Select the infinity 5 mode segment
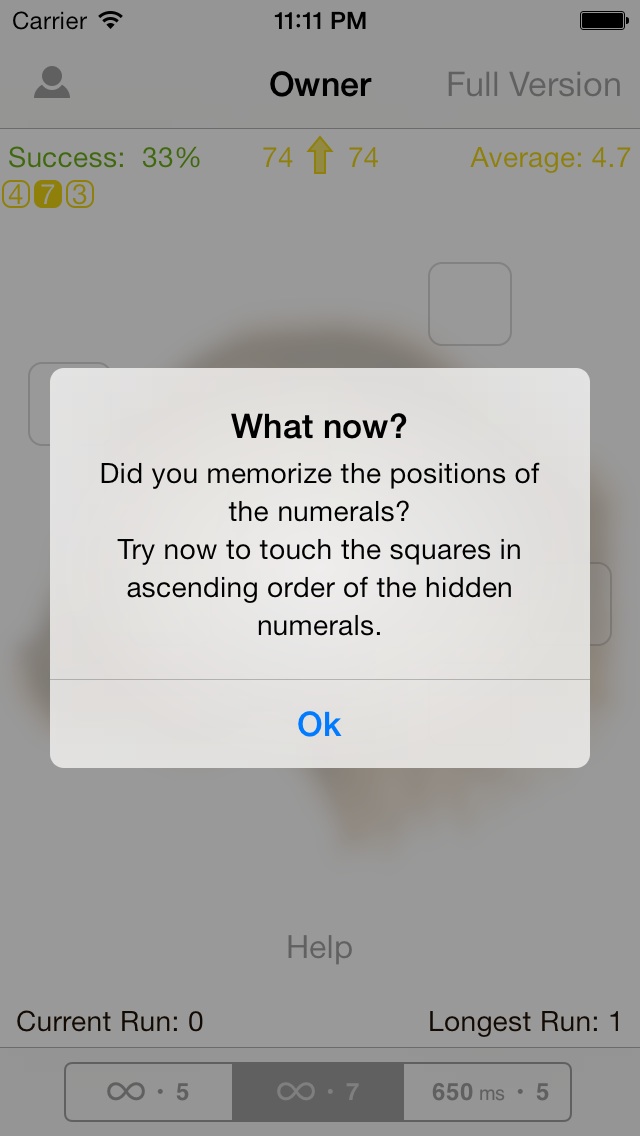The image size is (640, 1136). (x=149, y=1092)
